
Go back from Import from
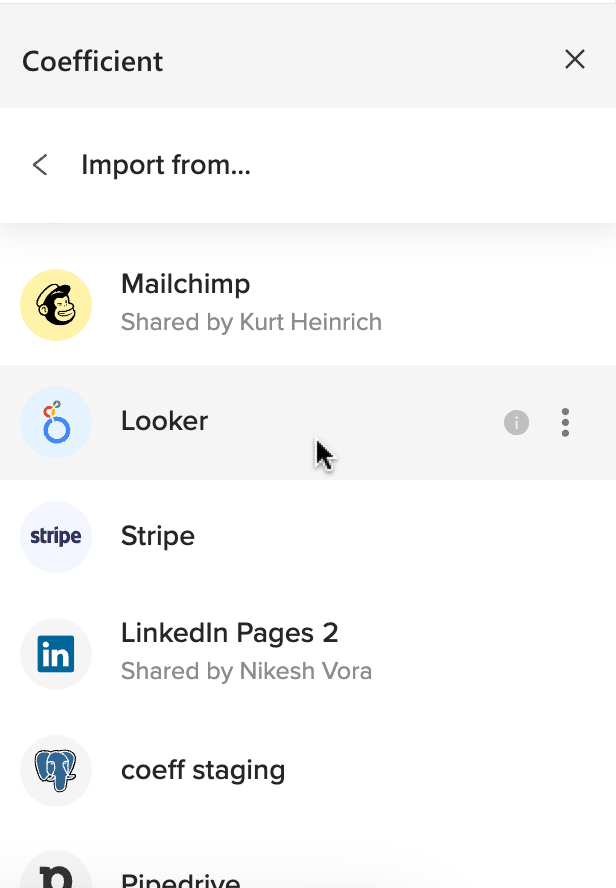[40, 165]
